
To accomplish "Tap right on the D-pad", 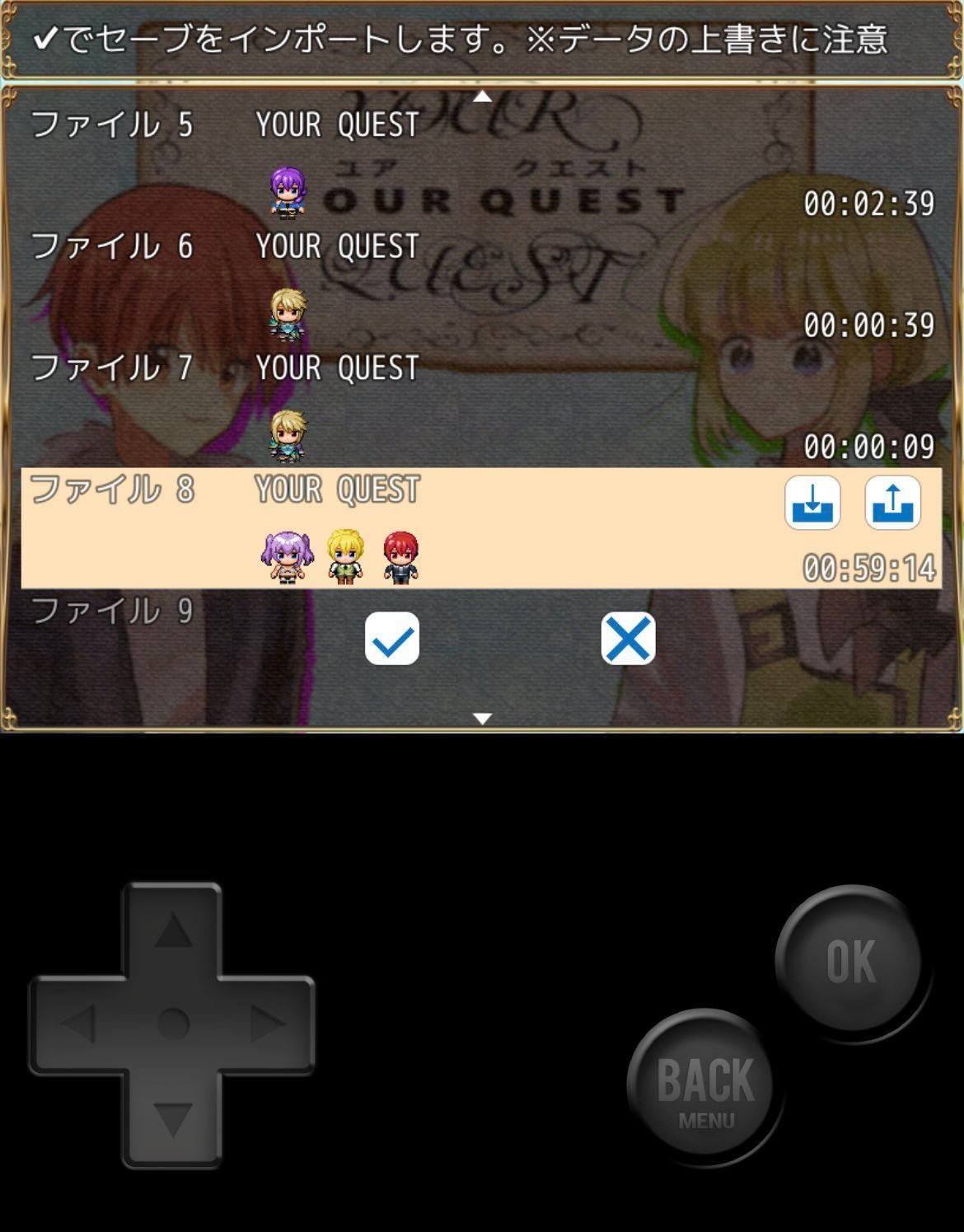I will point(268,1024).
